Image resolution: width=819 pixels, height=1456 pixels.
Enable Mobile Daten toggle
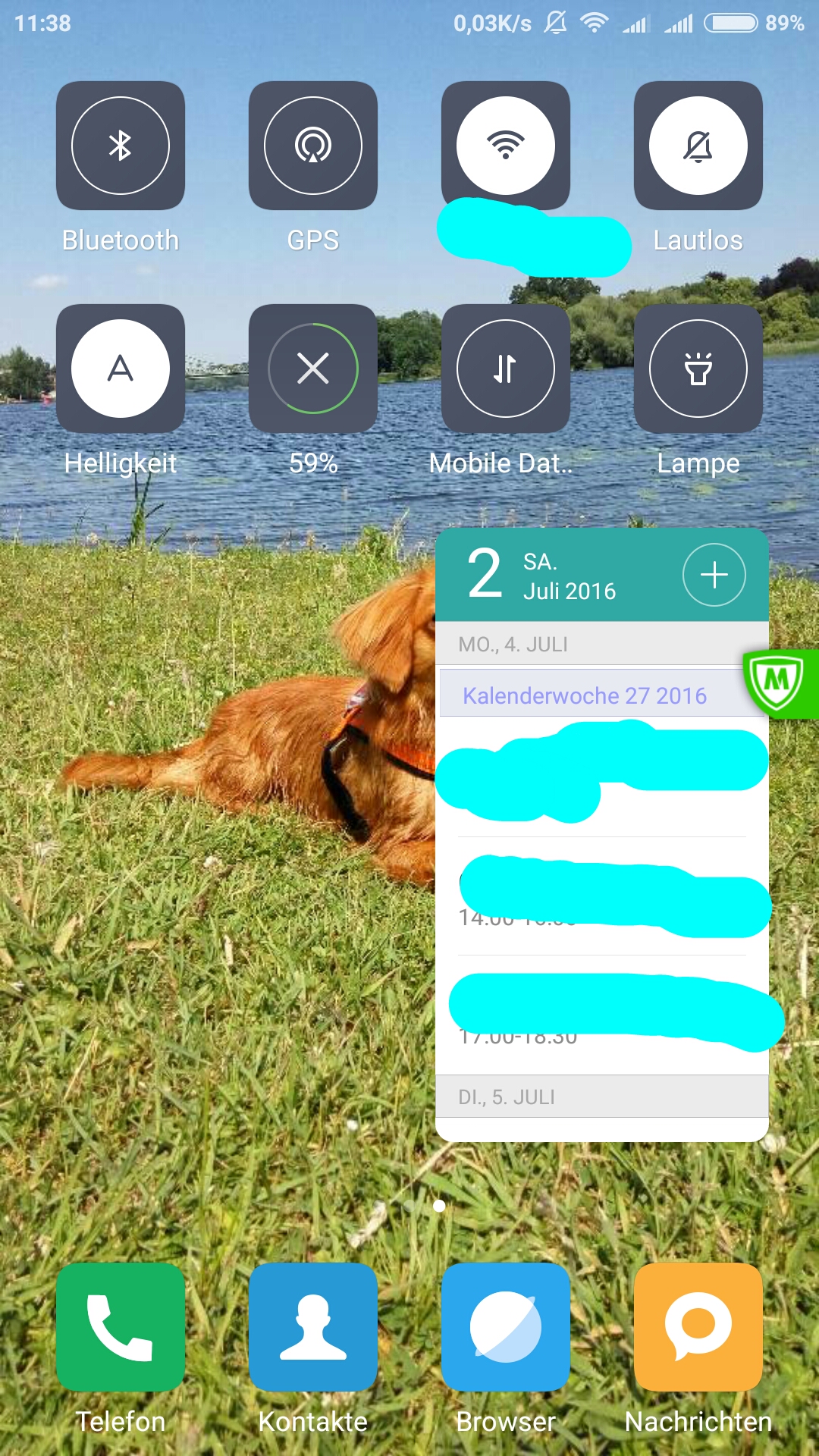506,369
